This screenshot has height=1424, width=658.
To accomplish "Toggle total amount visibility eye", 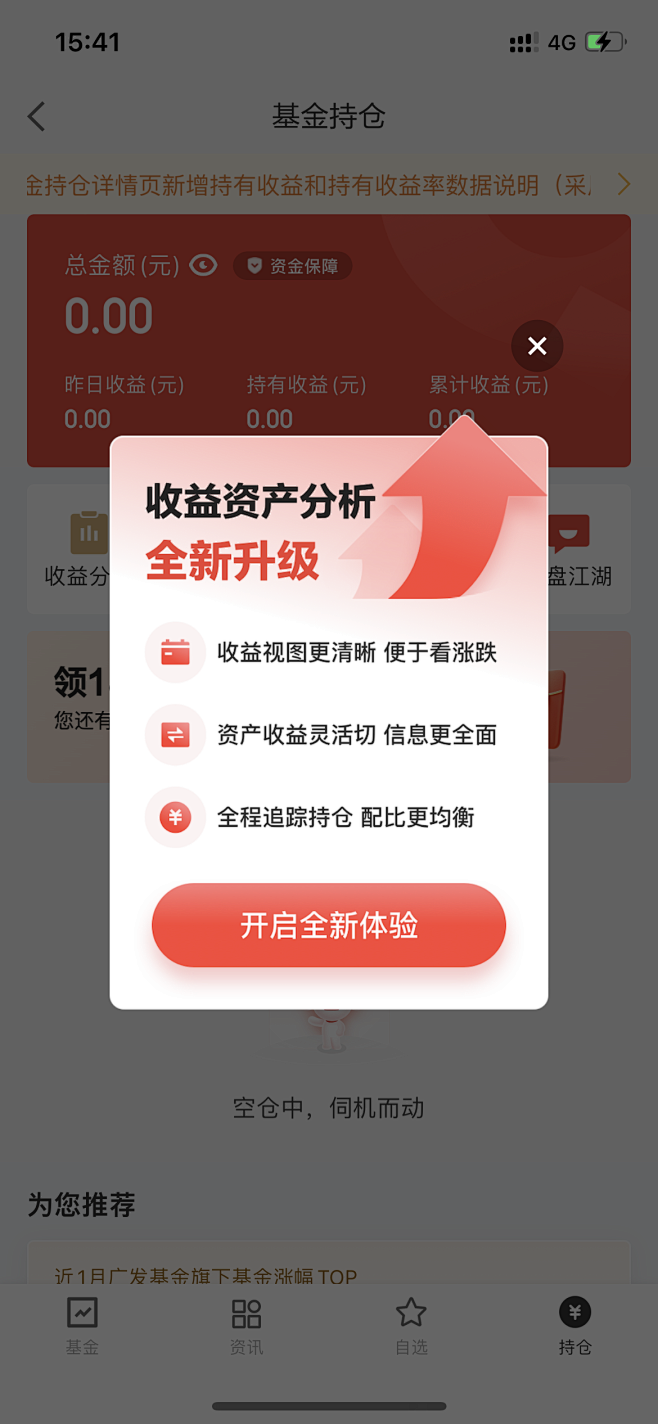I will (x=204, y=265).
